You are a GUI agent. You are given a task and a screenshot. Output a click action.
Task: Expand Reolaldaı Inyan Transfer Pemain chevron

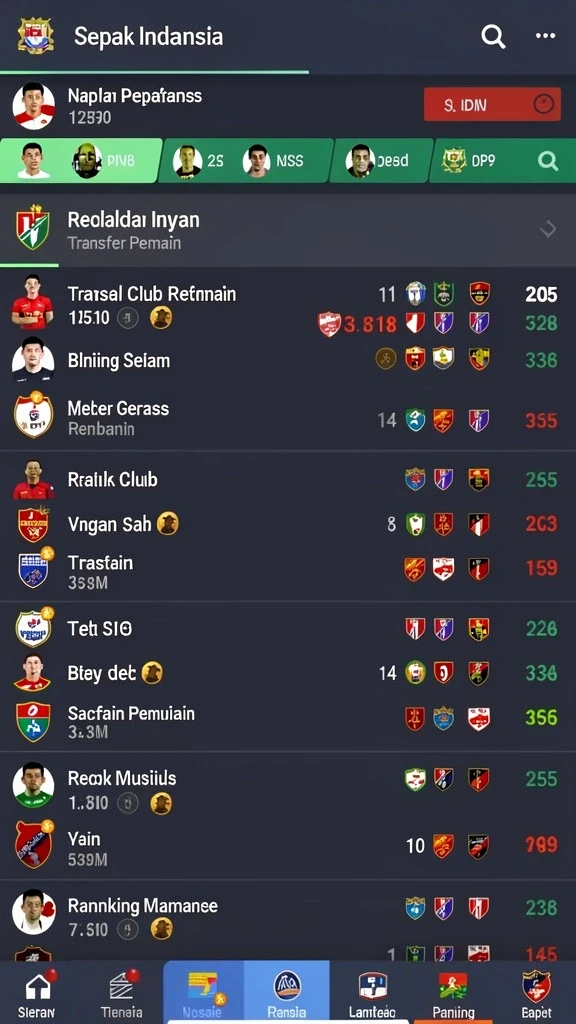pyautogui.click(x=547, y=229)
